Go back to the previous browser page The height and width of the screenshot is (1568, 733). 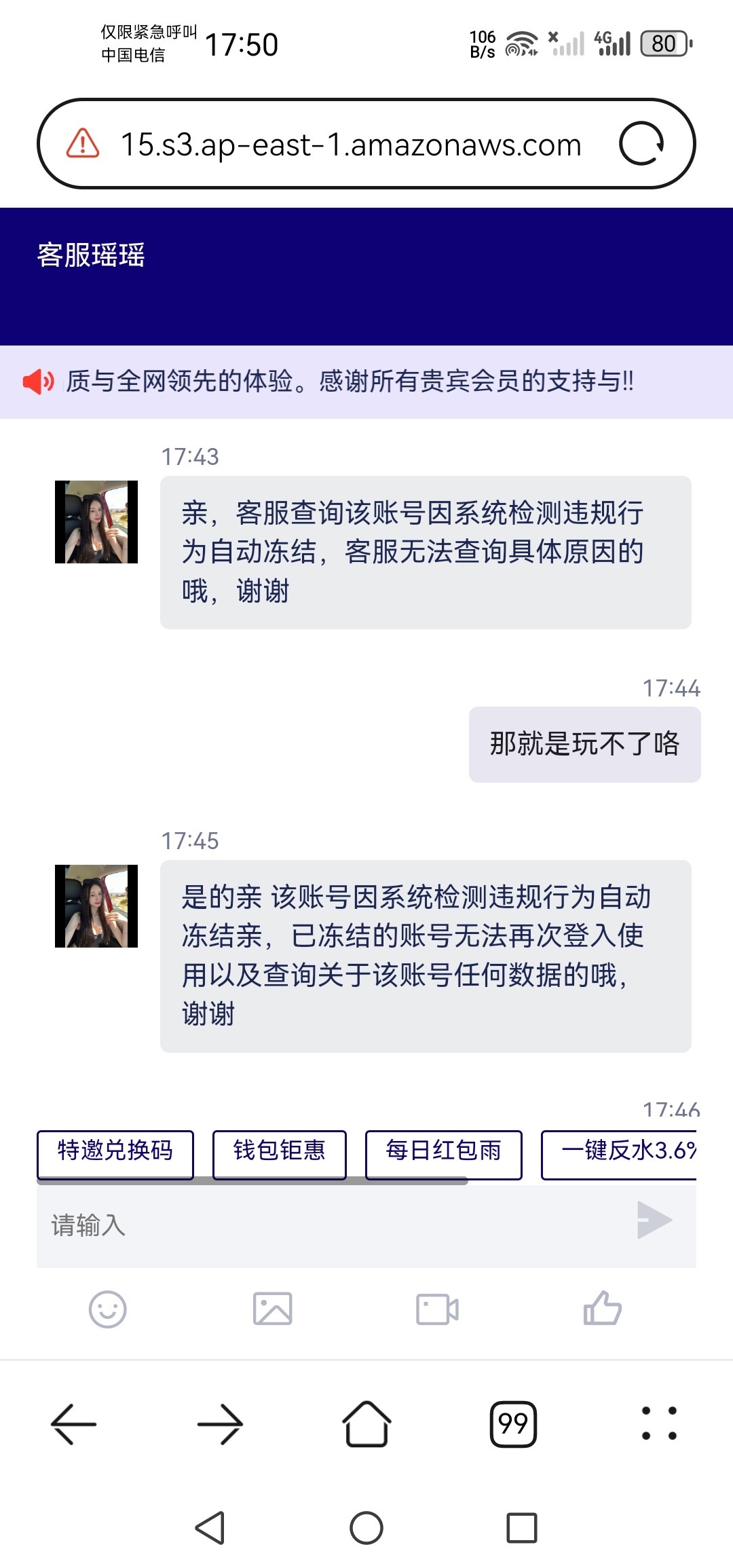point(74,1423)
